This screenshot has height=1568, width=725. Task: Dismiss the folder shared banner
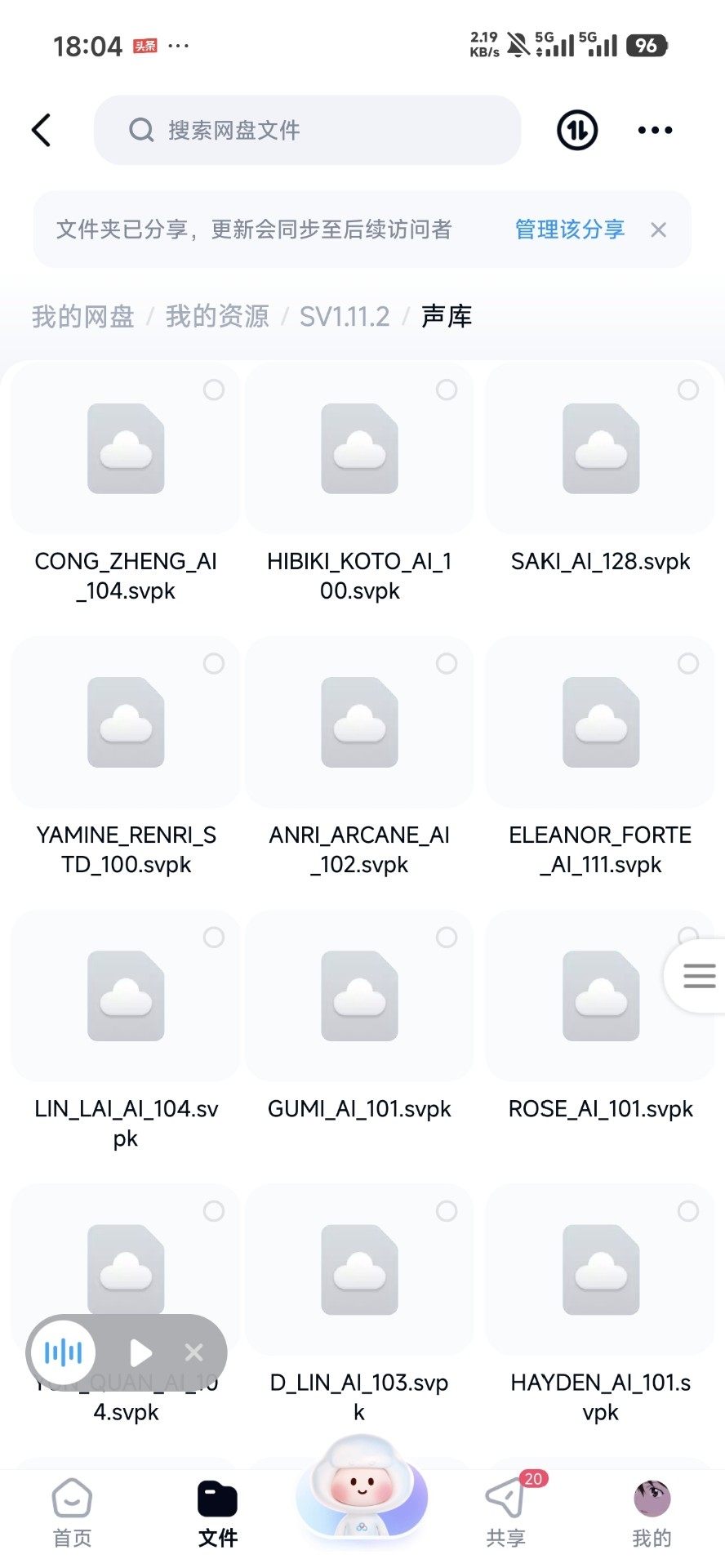click(659, 230)
